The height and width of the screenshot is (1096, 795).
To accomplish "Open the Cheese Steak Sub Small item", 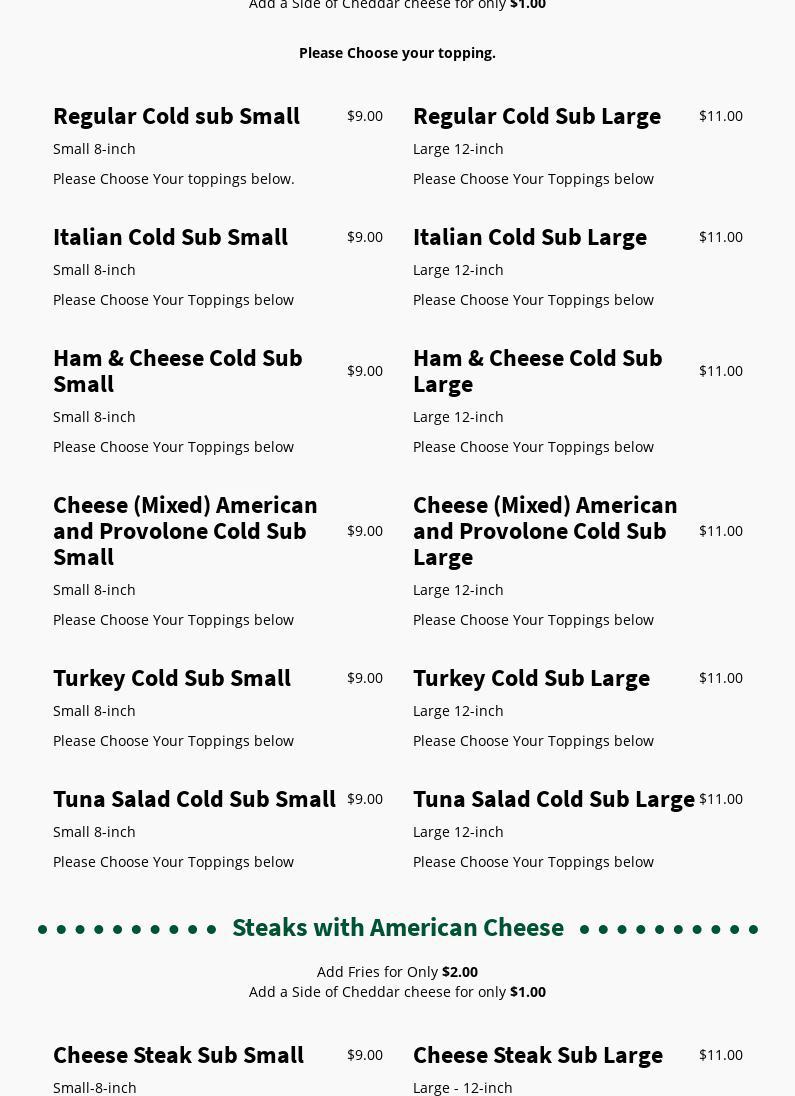I will pos(178,1055).
